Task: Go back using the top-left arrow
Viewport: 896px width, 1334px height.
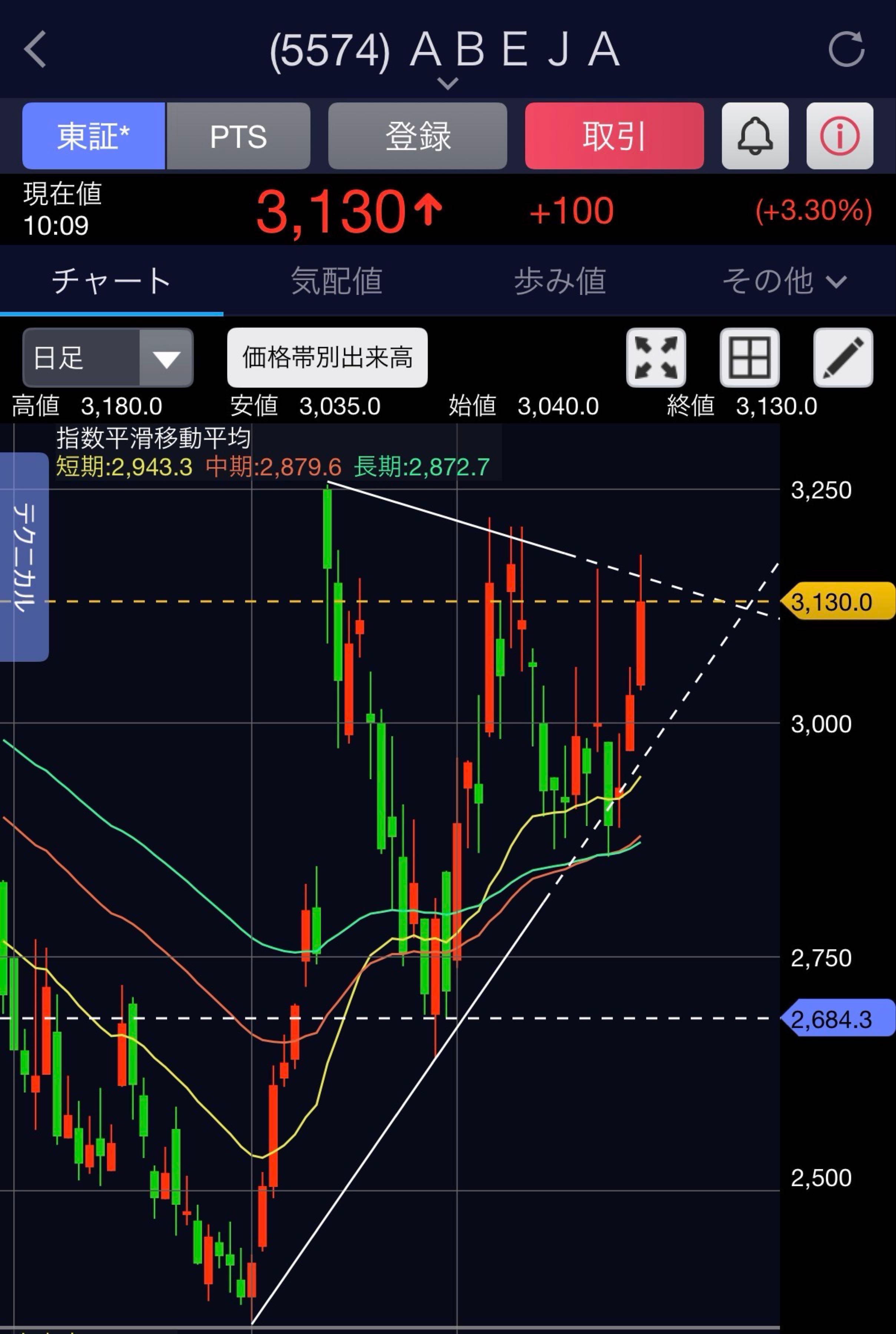Action: click(36, 49)
